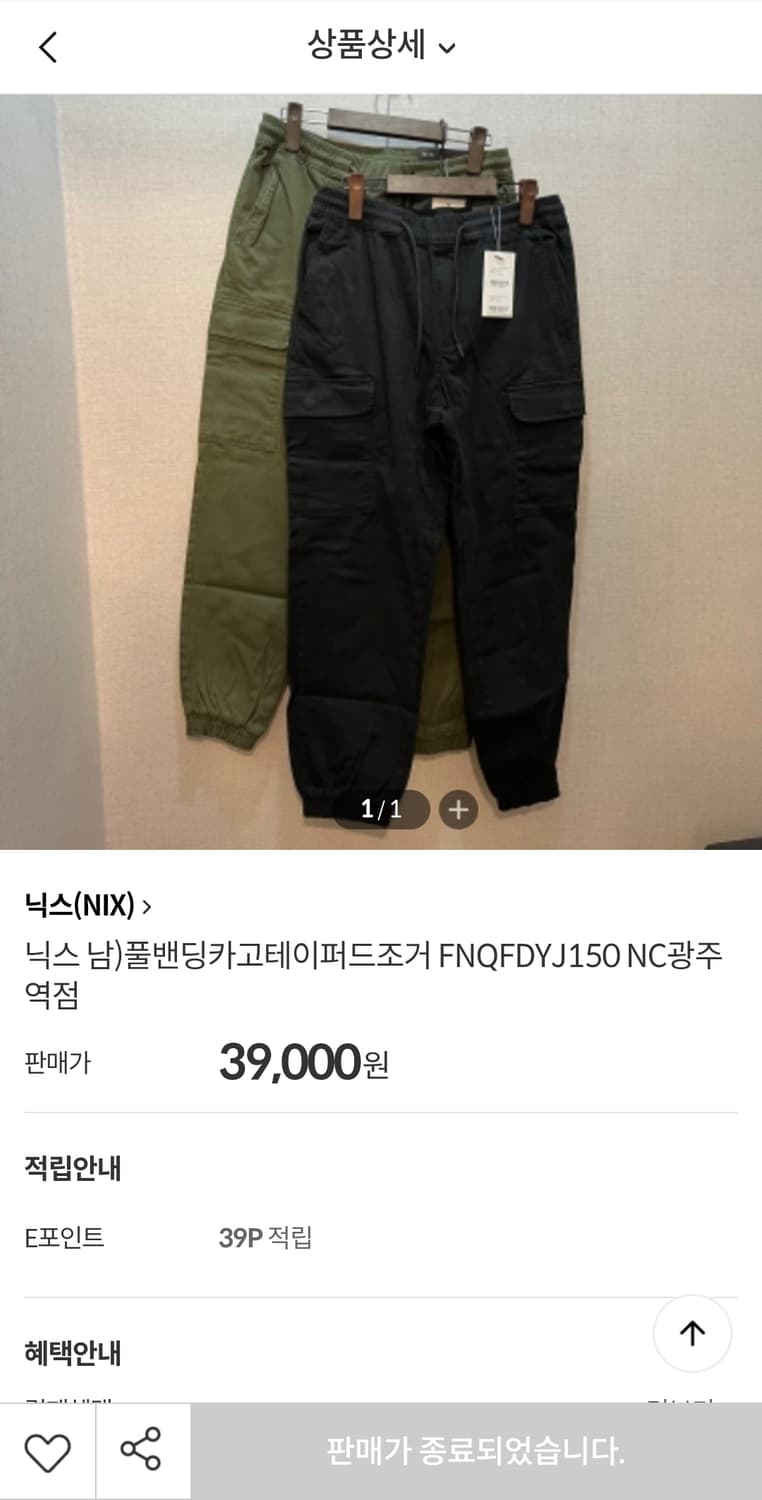Open the 닉스(NIX) brand page
The image size is (762, 1500).
pos(70,903)
